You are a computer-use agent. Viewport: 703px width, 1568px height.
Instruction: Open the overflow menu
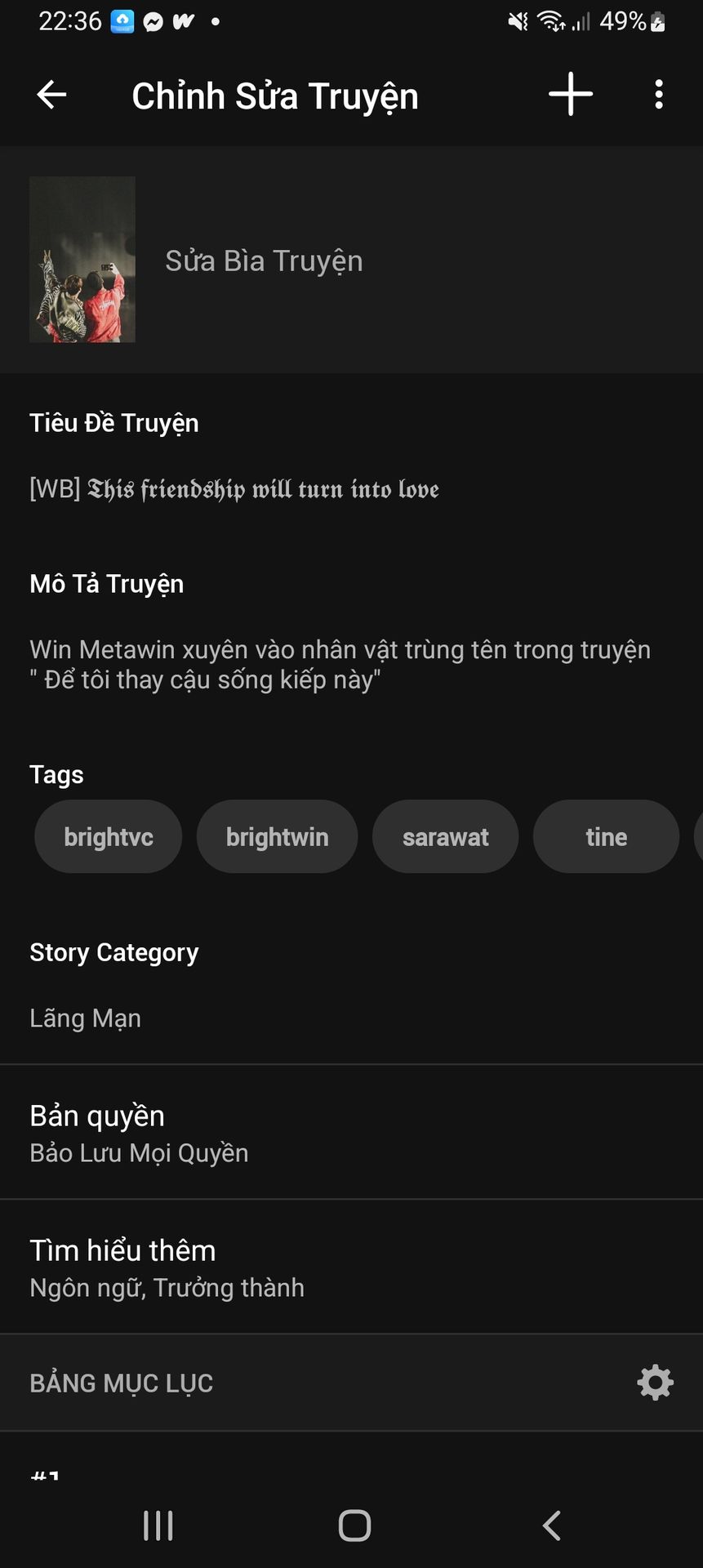[x=658, y=95]
